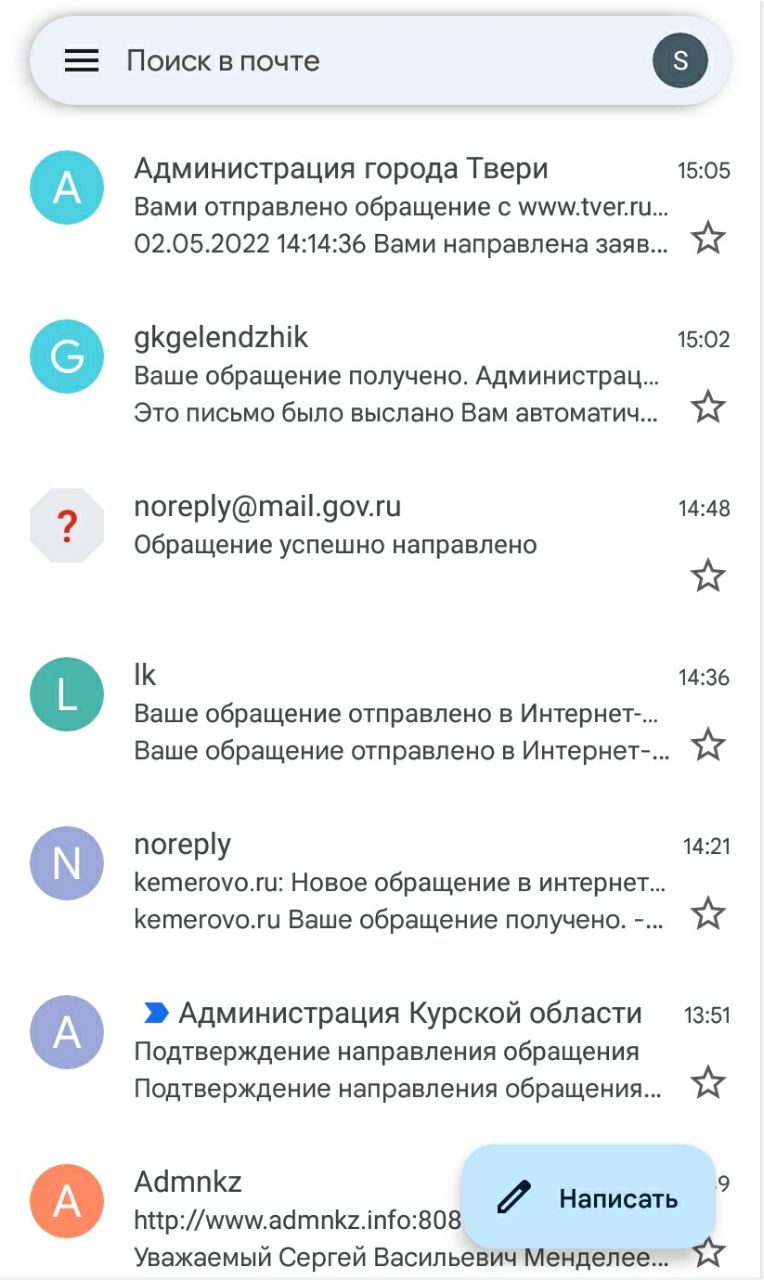
Task: Star the Администрация города Твери email
Action: (x=708, y=238)
